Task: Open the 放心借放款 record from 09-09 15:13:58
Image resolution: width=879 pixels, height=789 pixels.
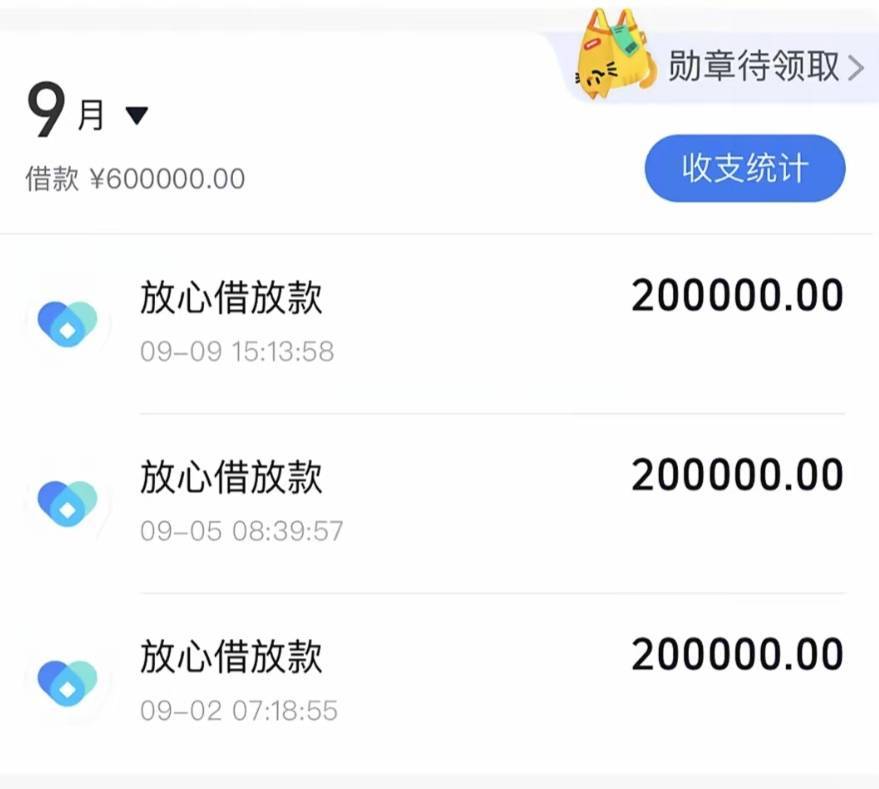Action: tap(440, 324)
